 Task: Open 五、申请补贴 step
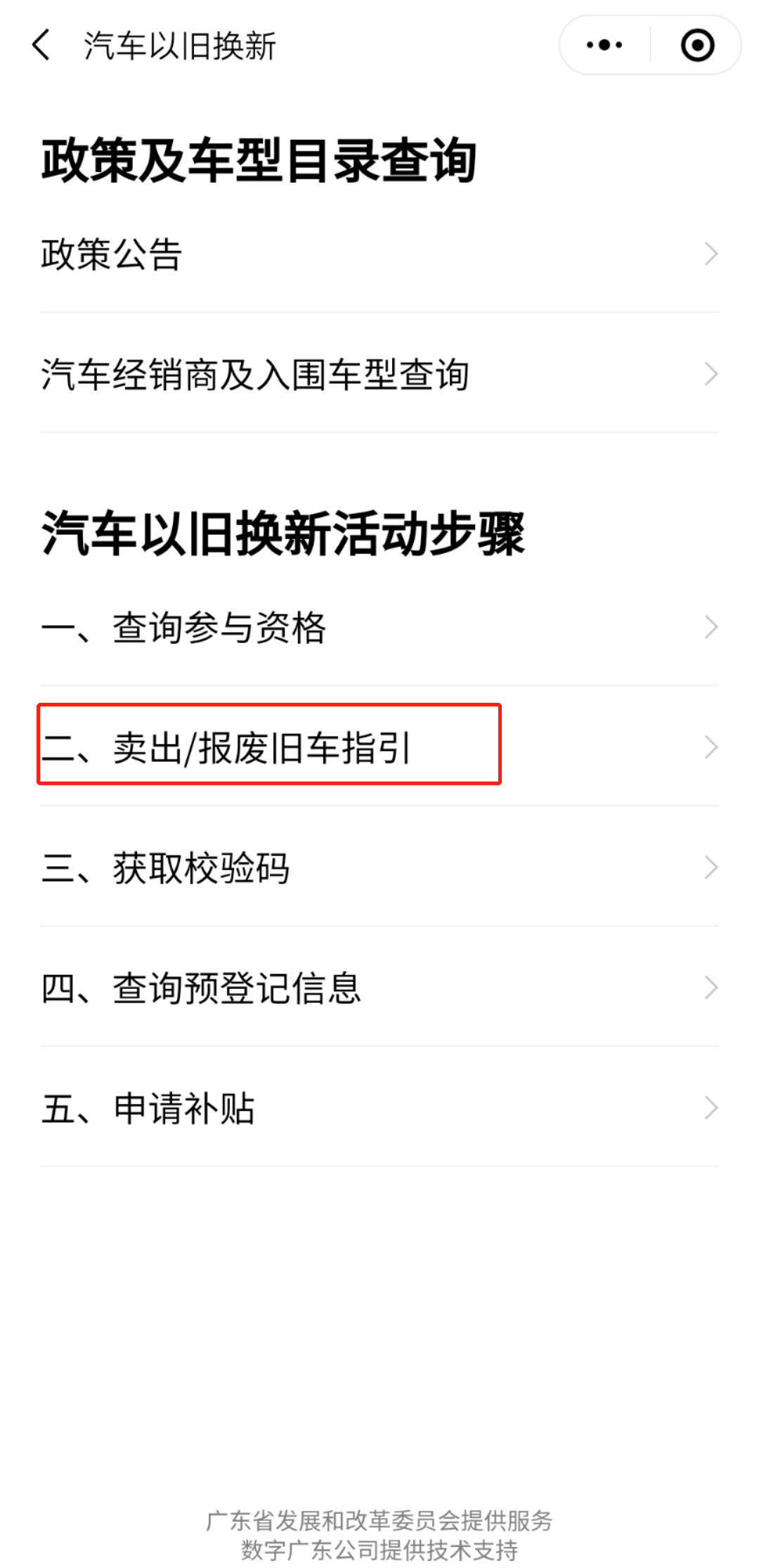point(379,1108)
